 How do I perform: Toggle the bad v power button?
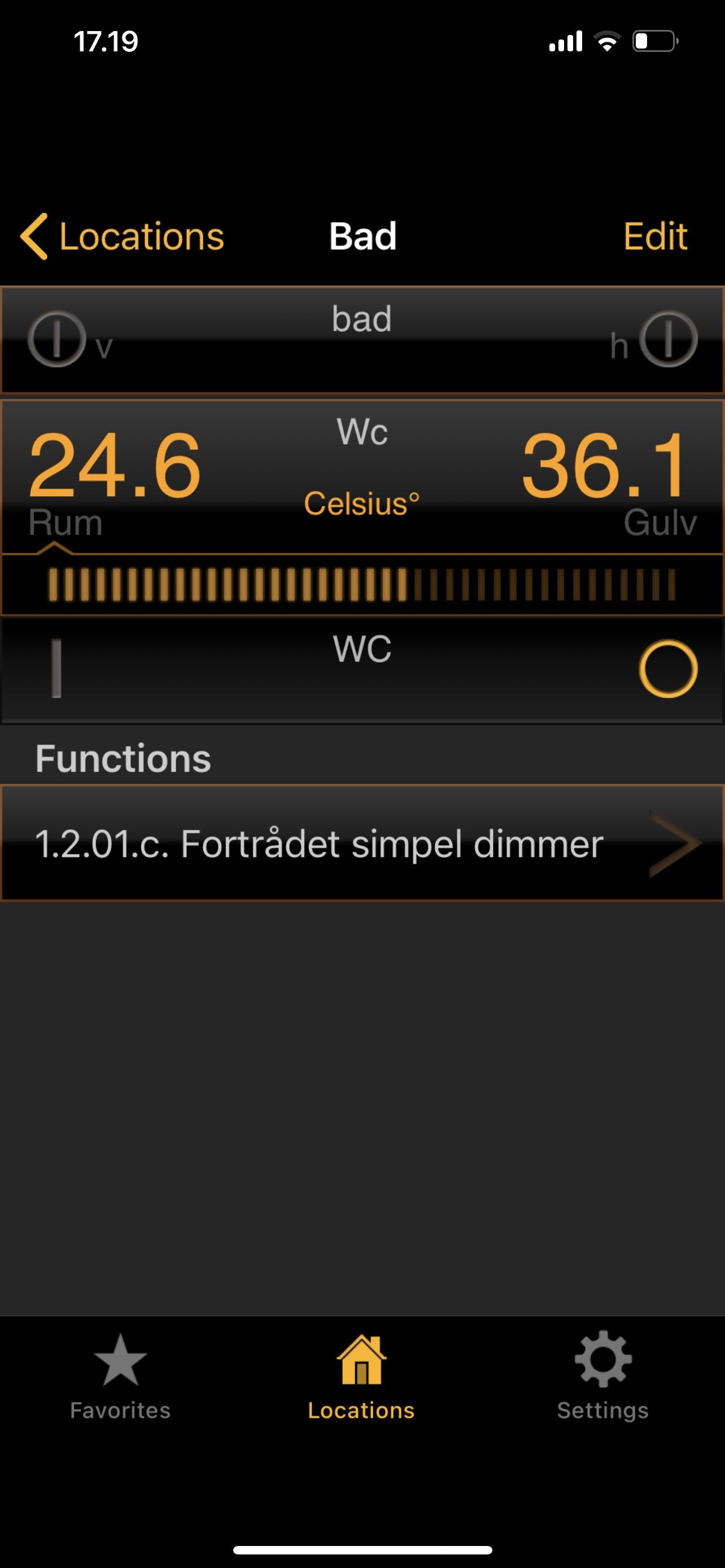(x=56, y=339)
